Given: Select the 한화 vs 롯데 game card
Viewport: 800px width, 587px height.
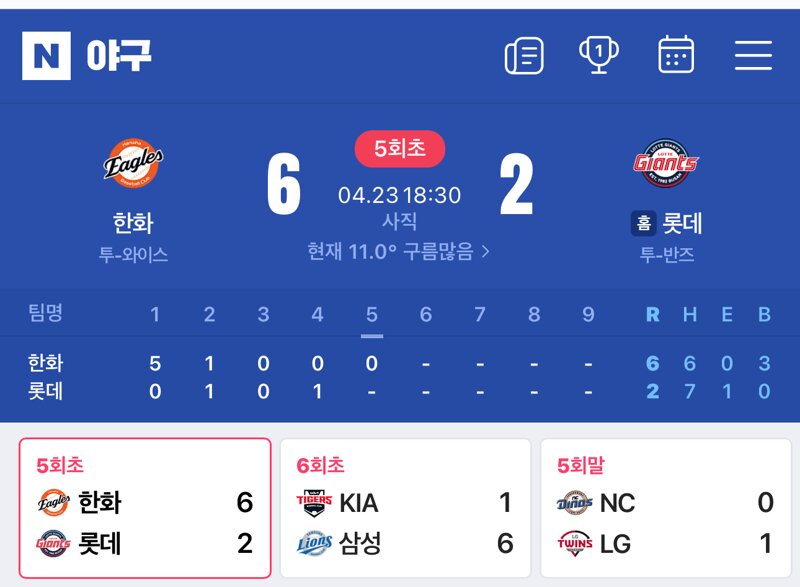Looking at the screenshot, I should tap(145, 507).
